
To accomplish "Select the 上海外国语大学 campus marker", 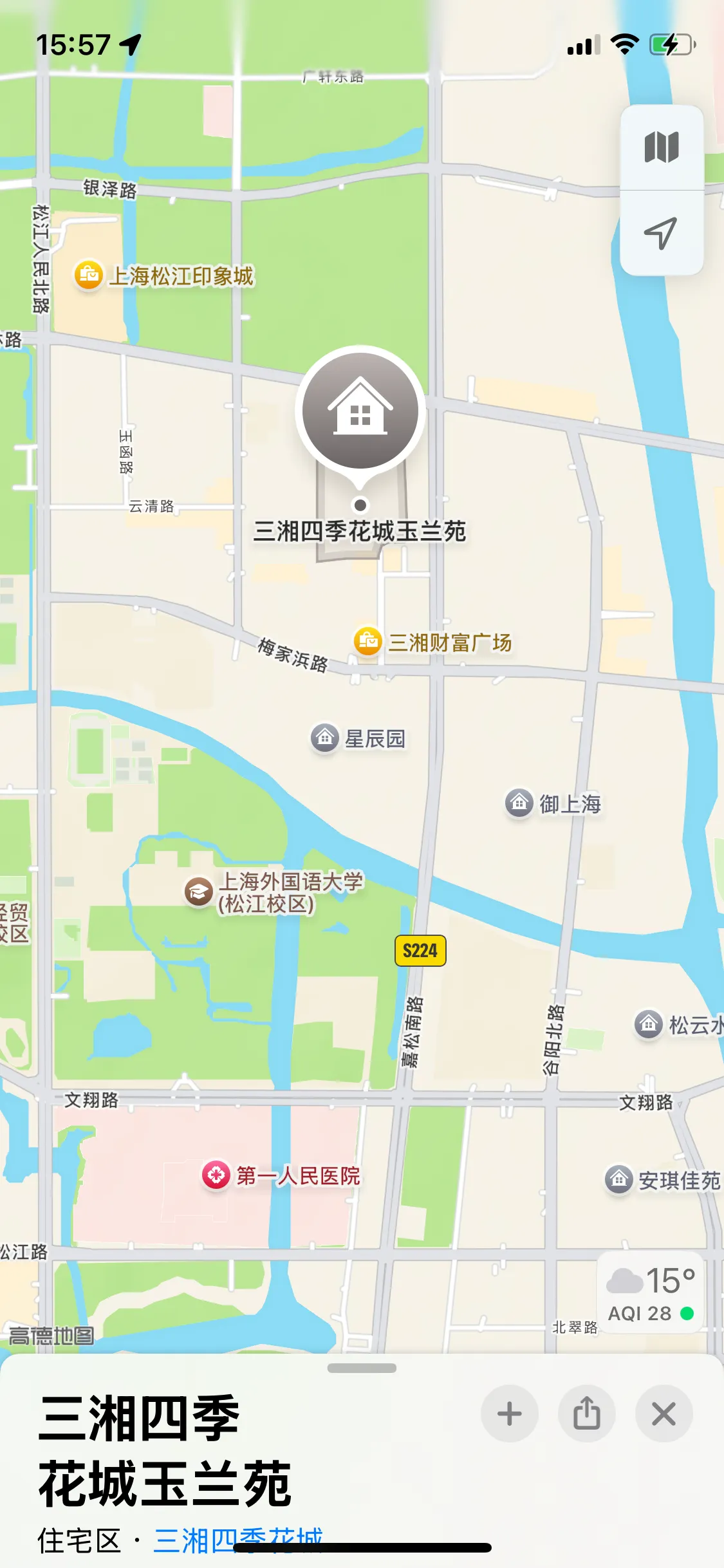I will 199,891.
